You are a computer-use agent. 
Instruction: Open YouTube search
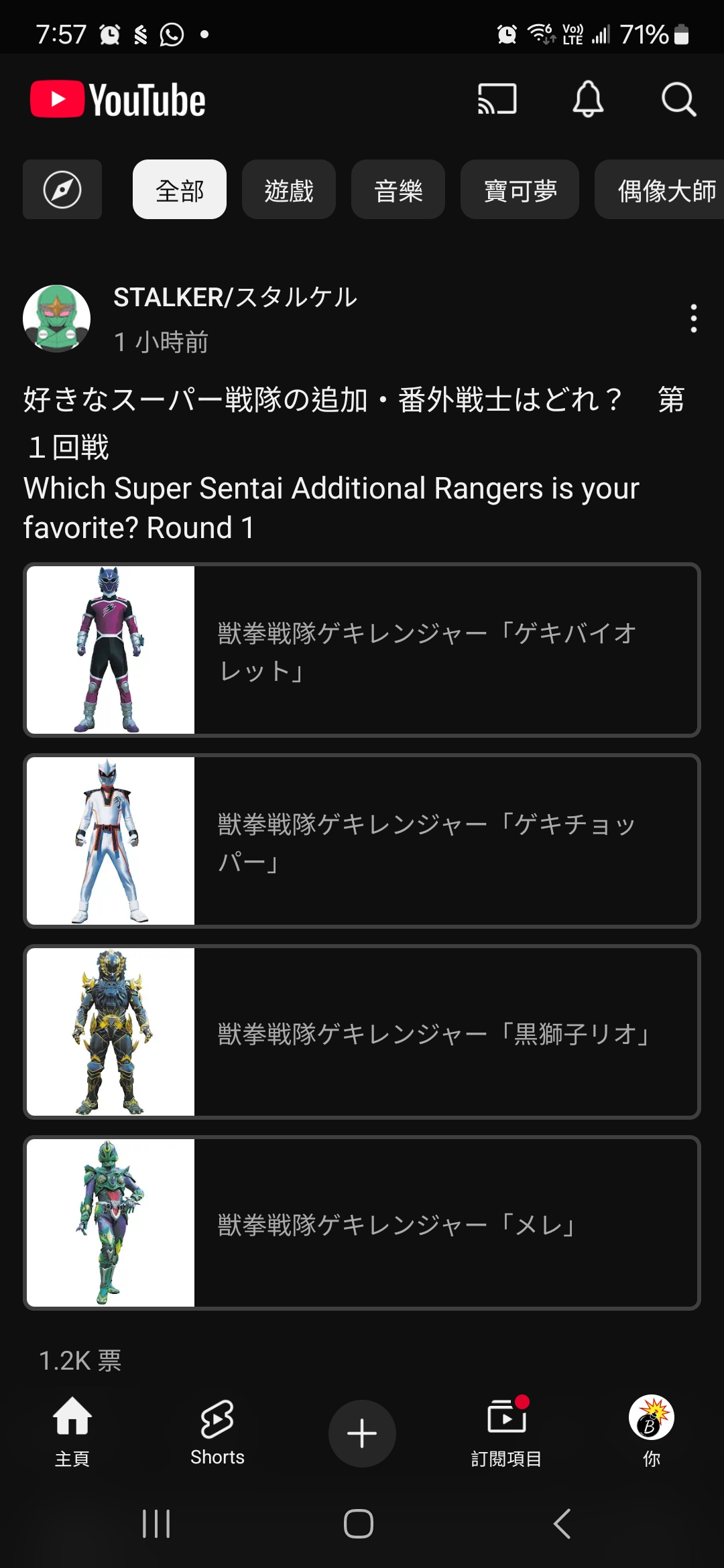point(678,99)
